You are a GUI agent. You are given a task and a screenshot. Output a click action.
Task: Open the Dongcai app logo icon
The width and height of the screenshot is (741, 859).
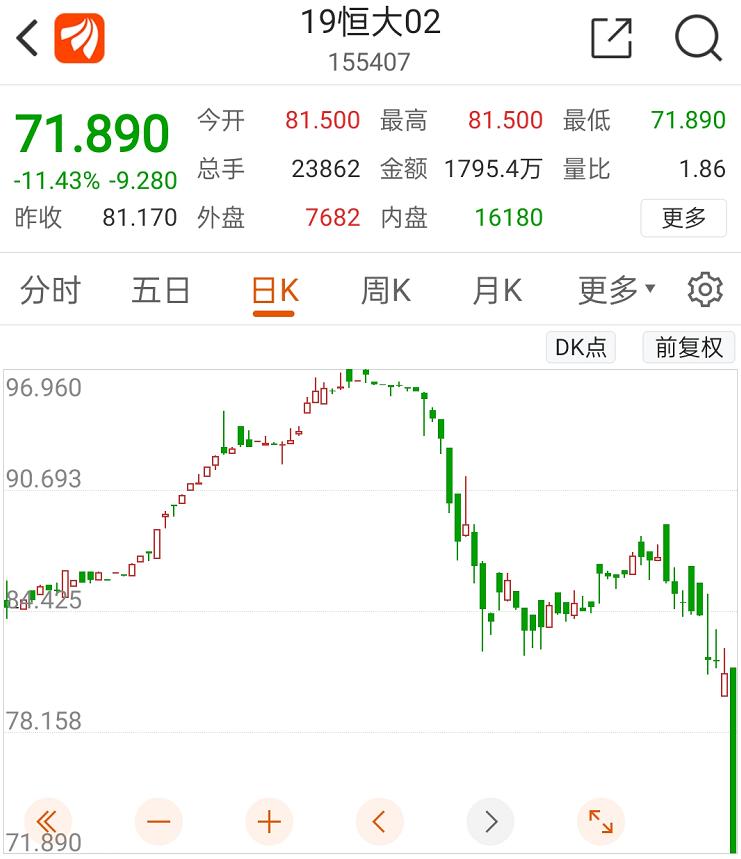pos(78,36)
